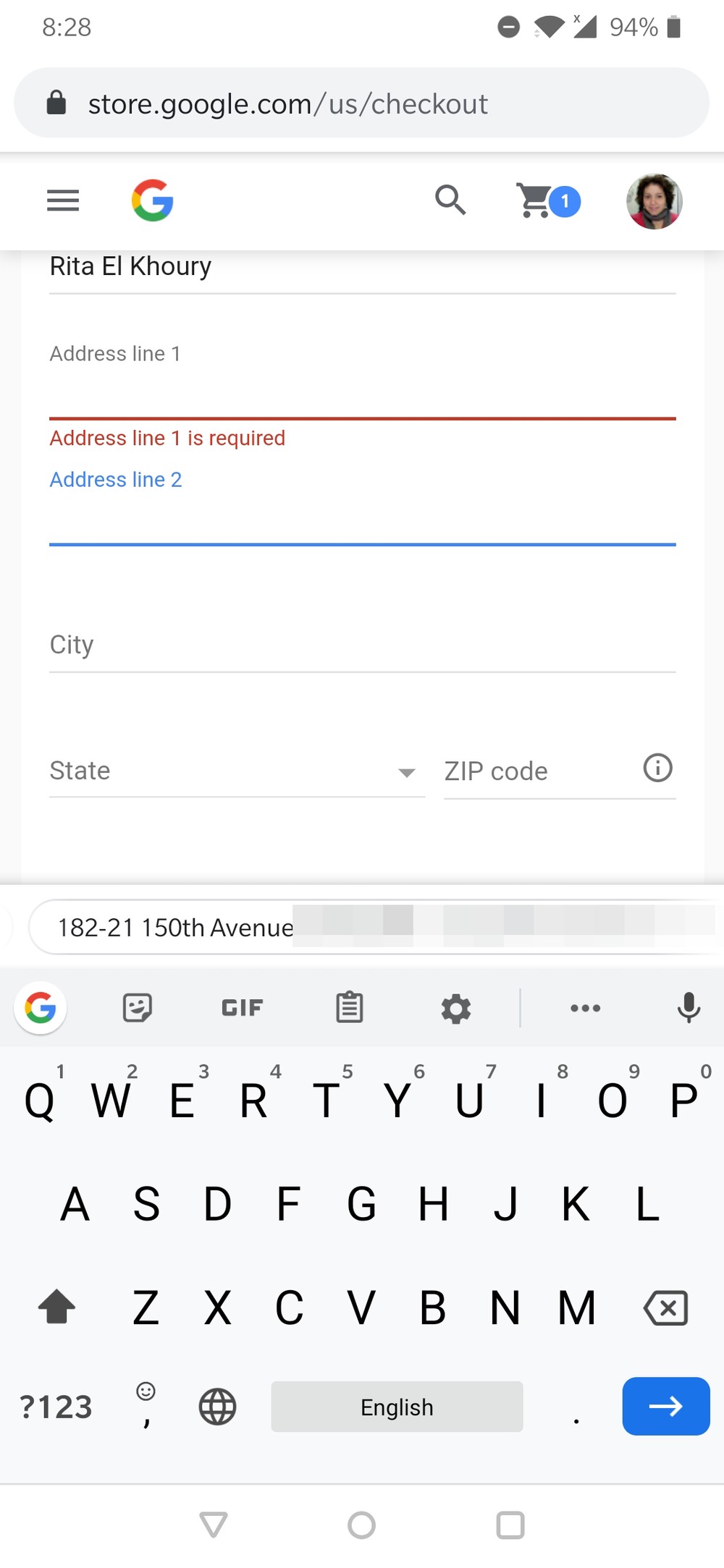Open Google search in keyboard
The width and height of the screenshot is (724, 1568).
41,1007
